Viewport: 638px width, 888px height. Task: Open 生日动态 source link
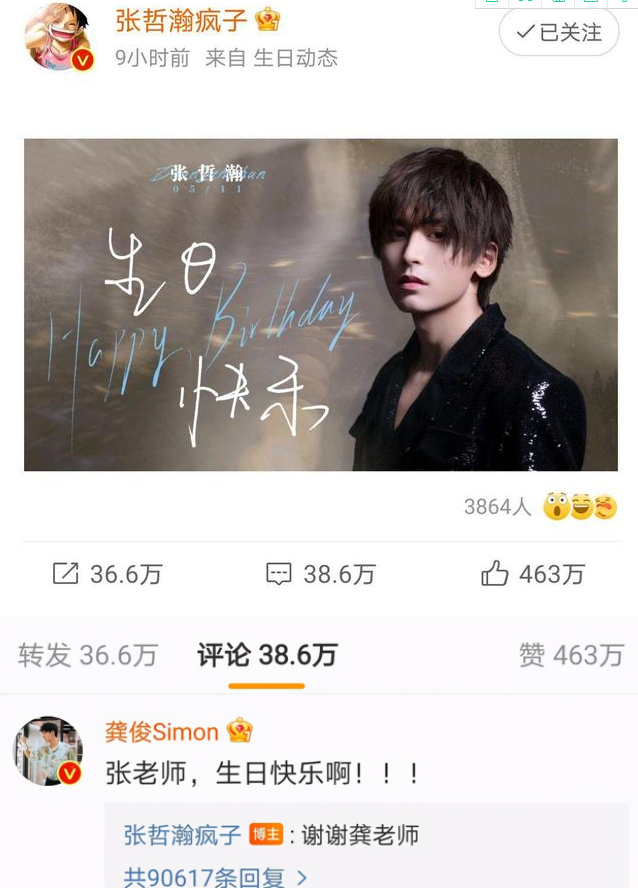coord(295,58)
